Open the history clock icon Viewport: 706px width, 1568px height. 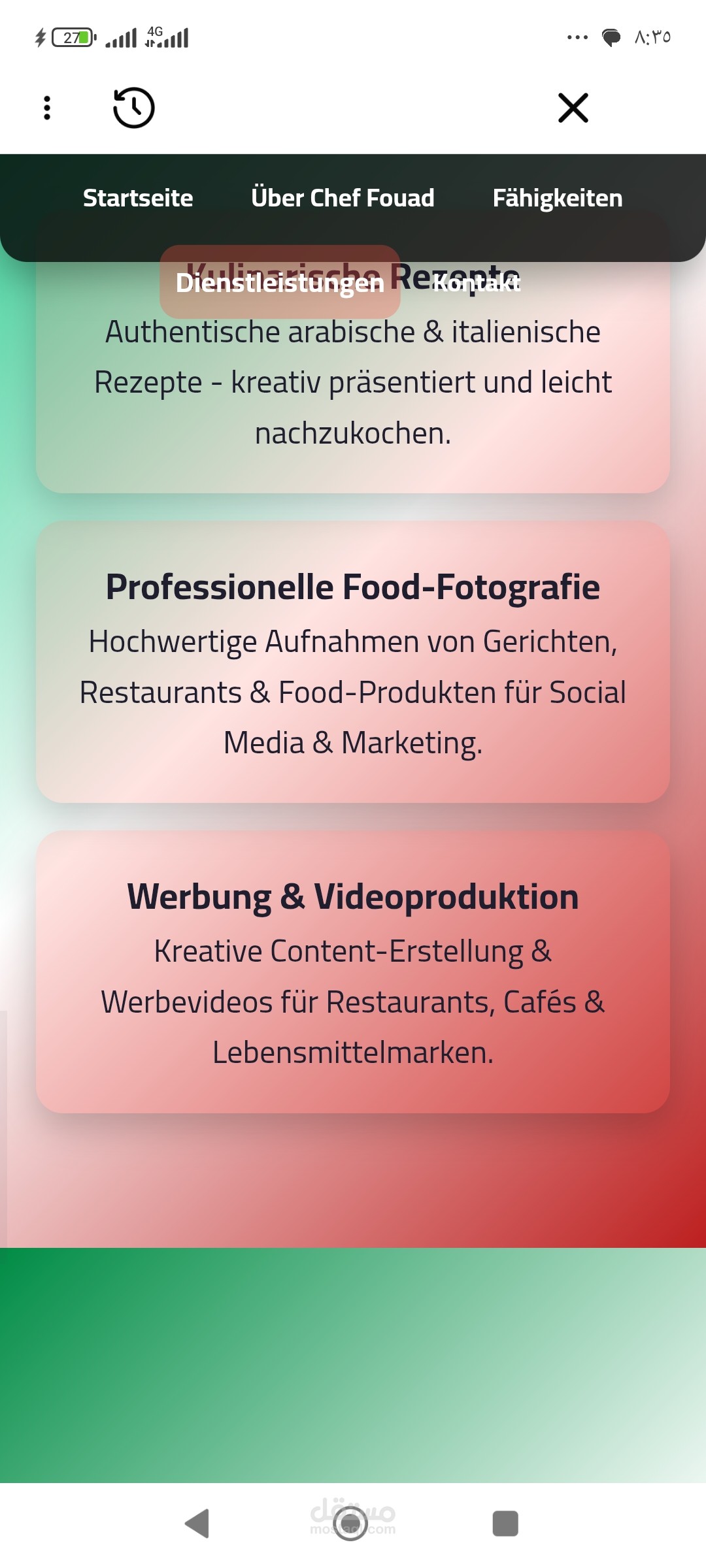click(134, 108)
